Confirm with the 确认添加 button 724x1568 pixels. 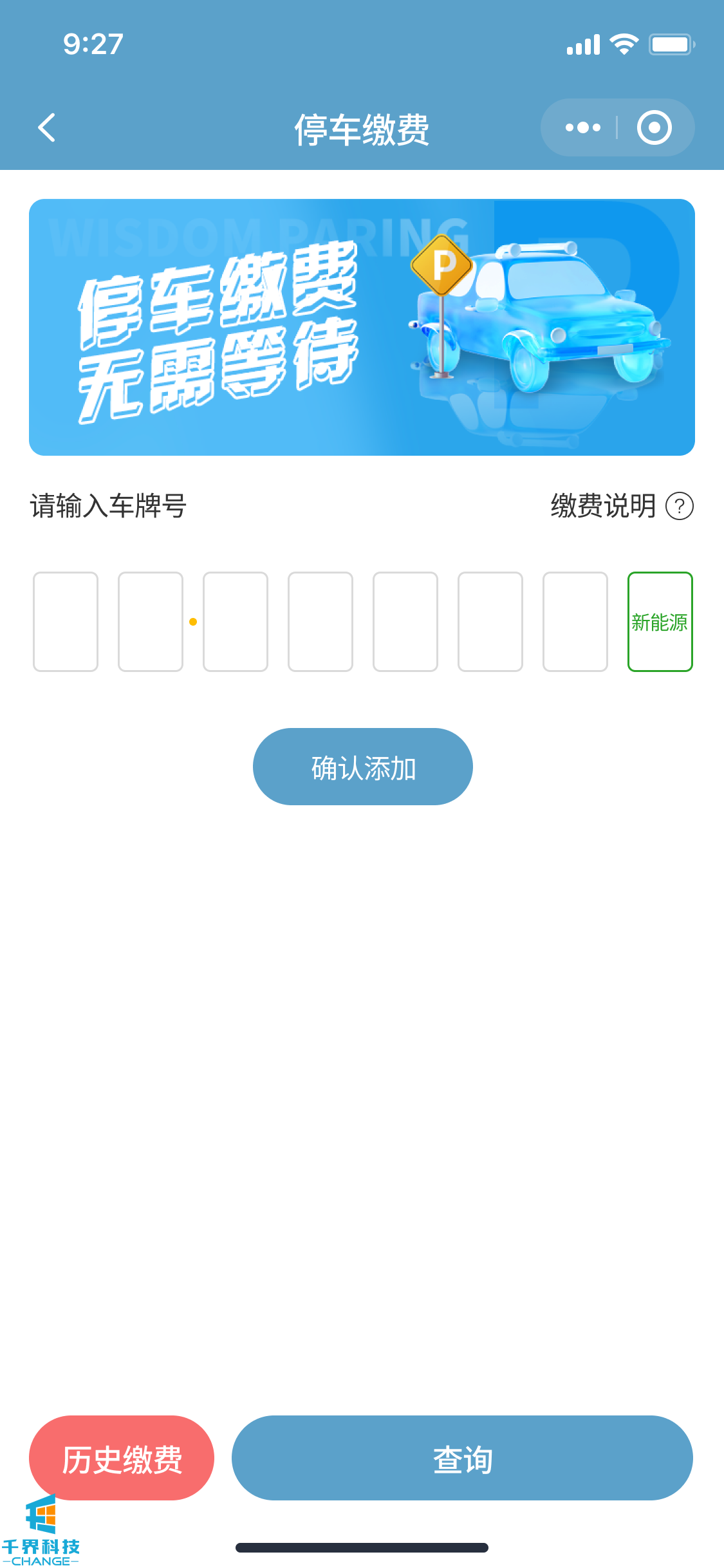(x=362, y=767)
